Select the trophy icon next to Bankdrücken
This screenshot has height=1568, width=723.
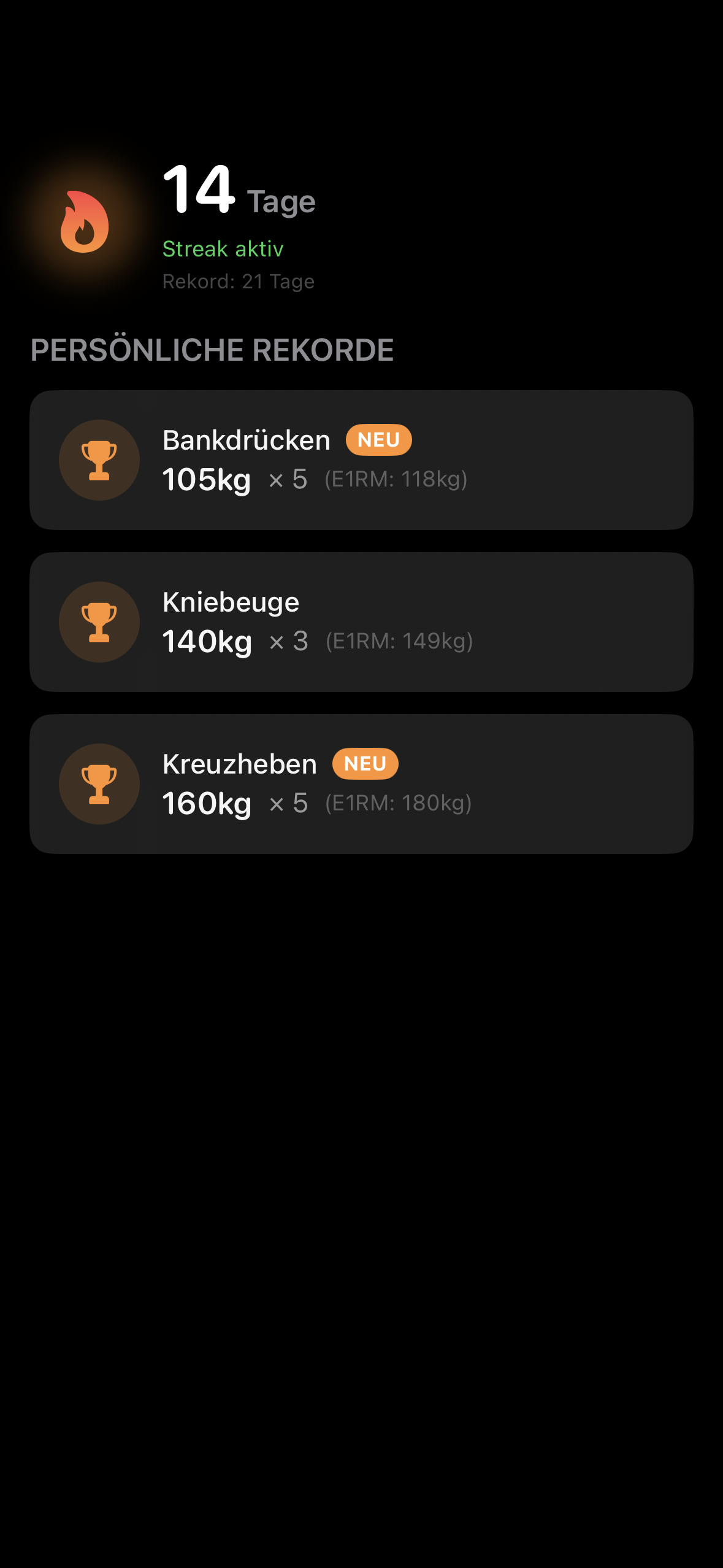[x=99, y=459]
